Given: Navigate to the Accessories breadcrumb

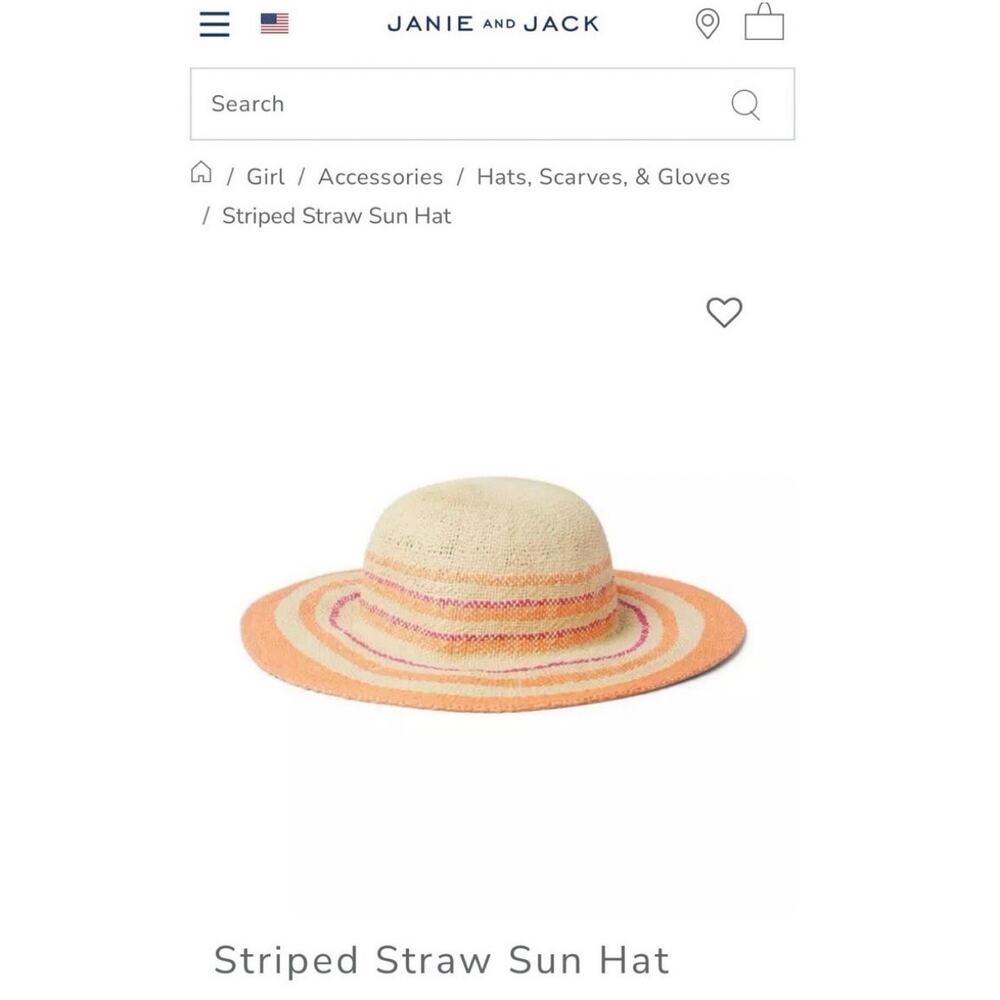Looking at the screenshot, I should coord(380,177).
